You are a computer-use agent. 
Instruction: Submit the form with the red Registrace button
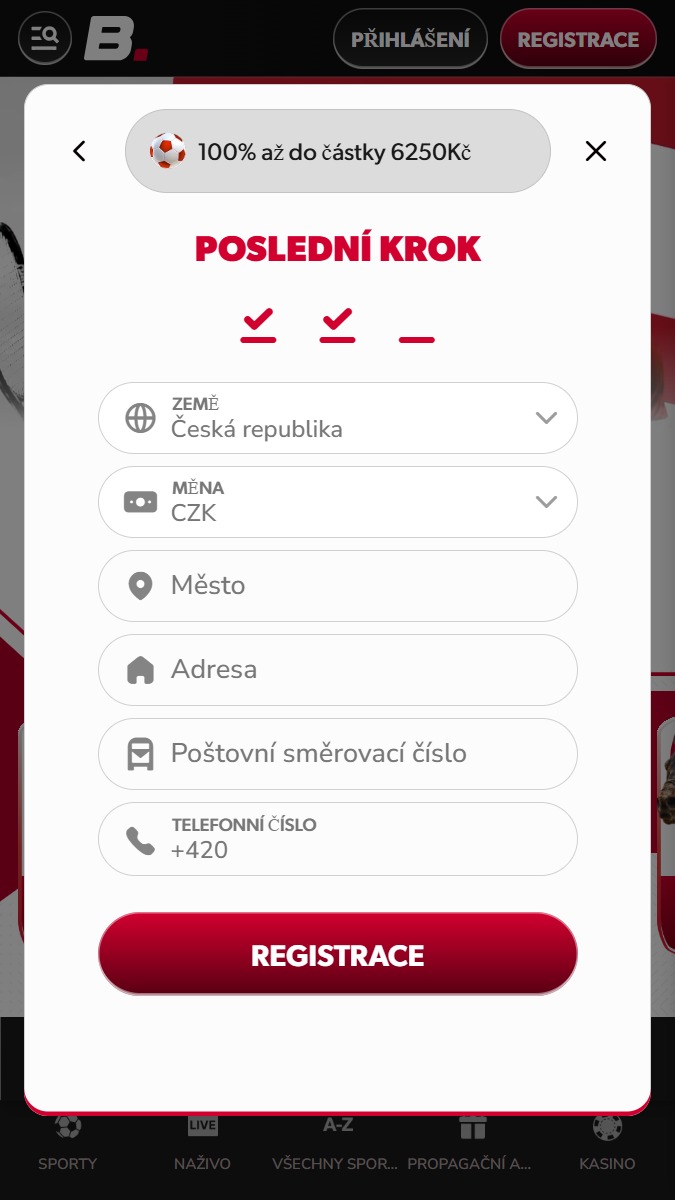click(x=338, y=954)
